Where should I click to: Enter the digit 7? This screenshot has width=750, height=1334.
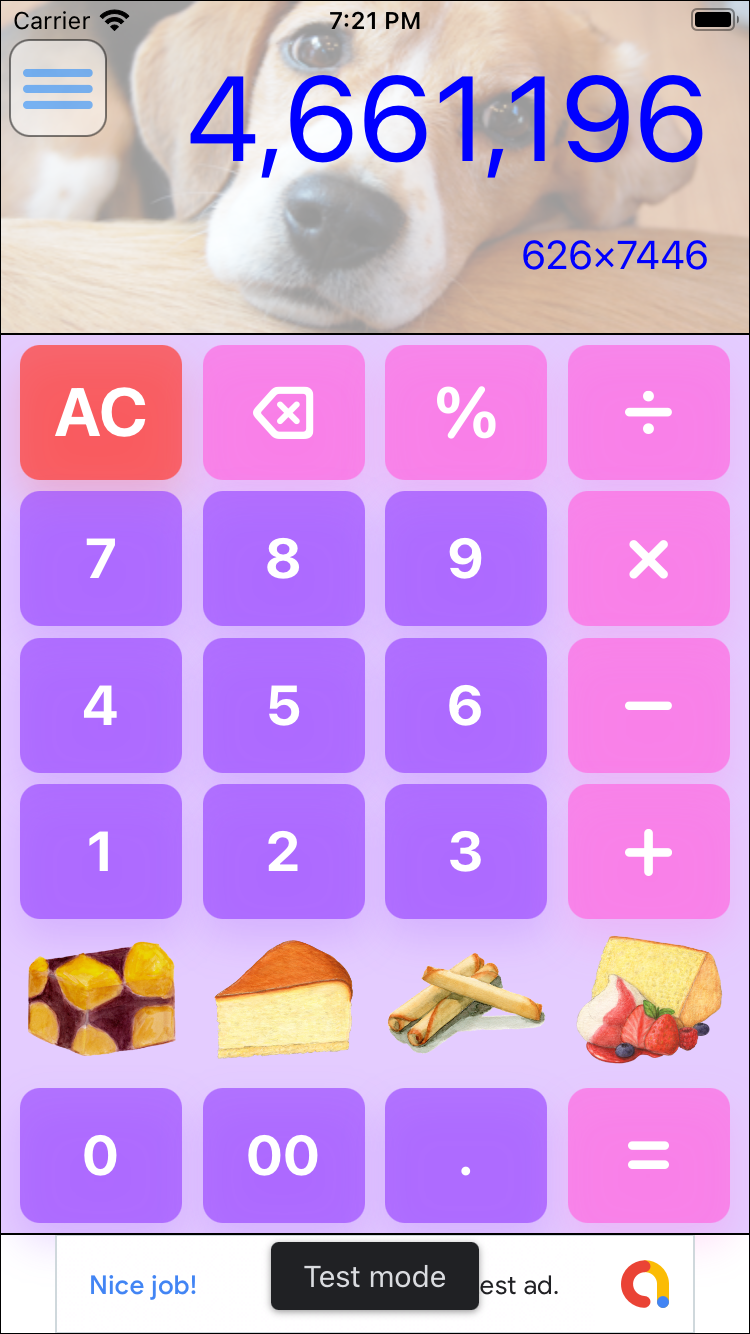pos(101,558)
